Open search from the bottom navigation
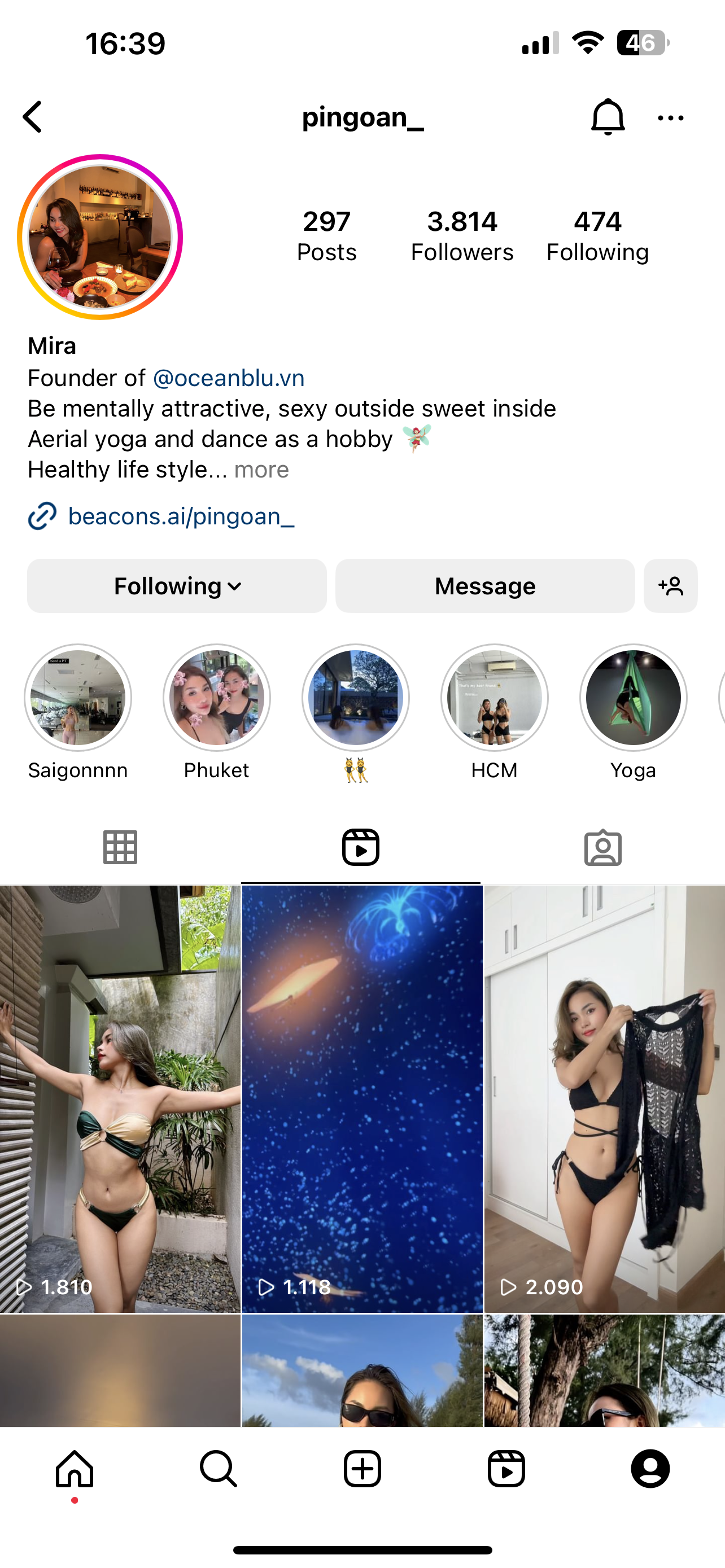The width and height of the screenshot is (725, 1568). tap(219, 1469)
